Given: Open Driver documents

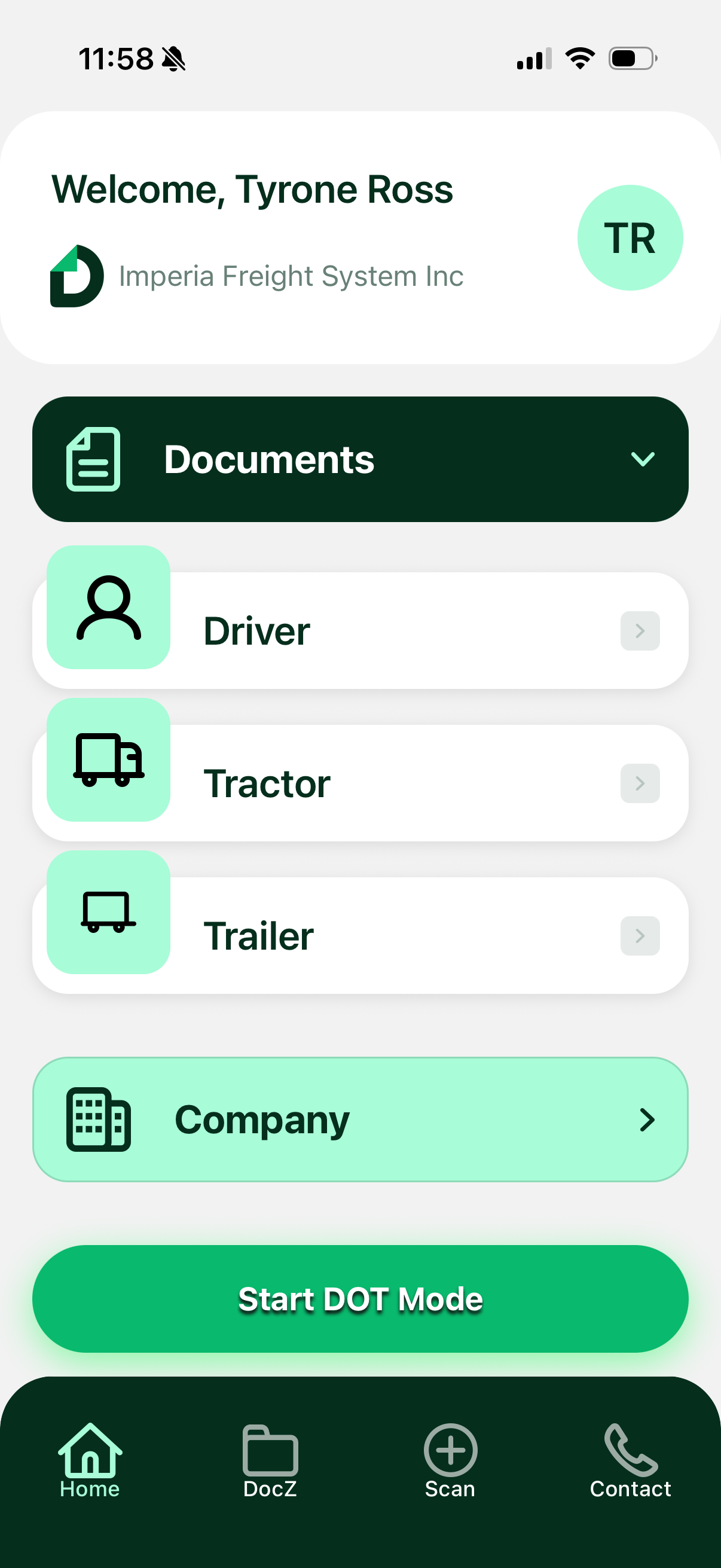Looking at the screenshot, I should [x=360, y=630].
